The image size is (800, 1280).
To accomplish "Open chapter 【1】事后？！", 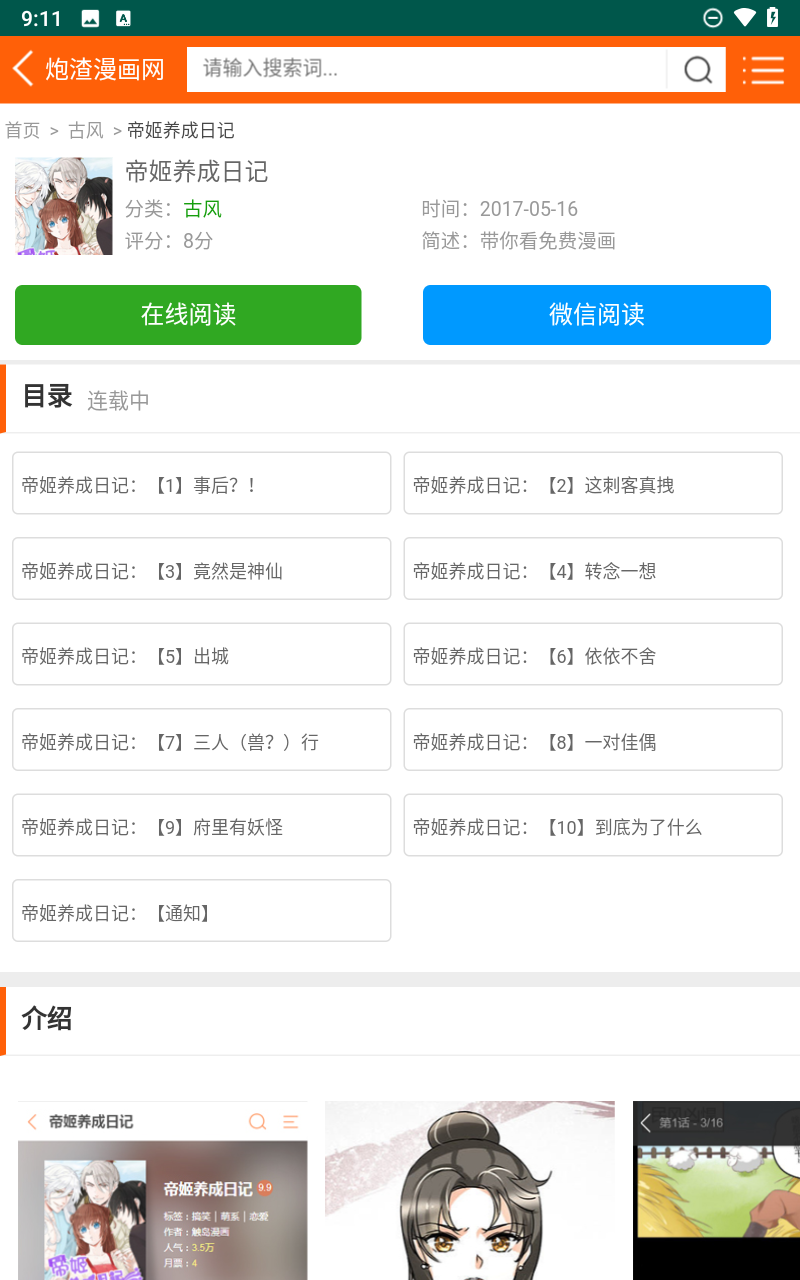I will [x=201, y=484].
